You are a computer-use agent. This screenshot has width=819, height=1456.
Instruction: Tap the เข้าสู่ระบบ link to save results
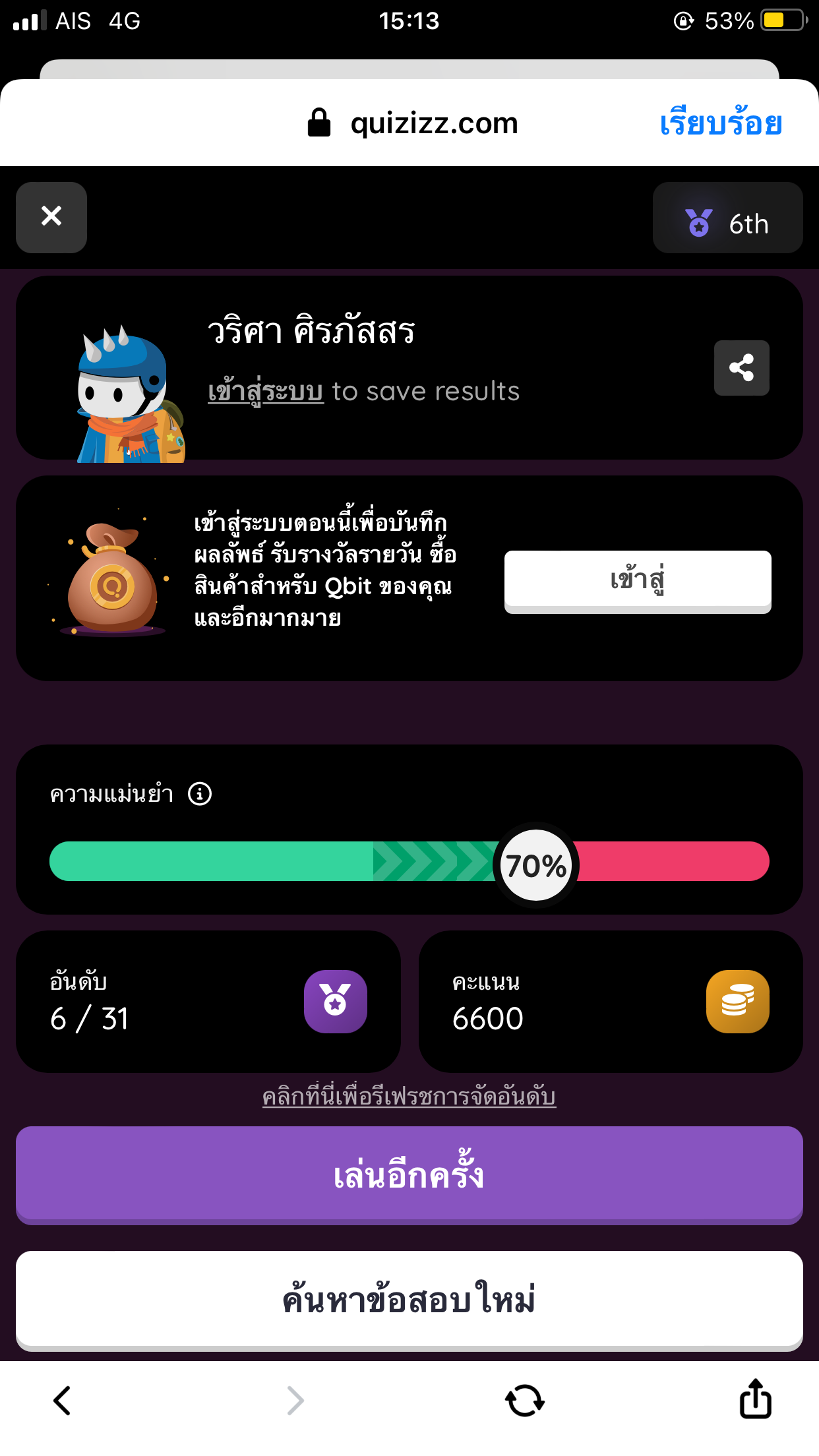coord(266,391)
